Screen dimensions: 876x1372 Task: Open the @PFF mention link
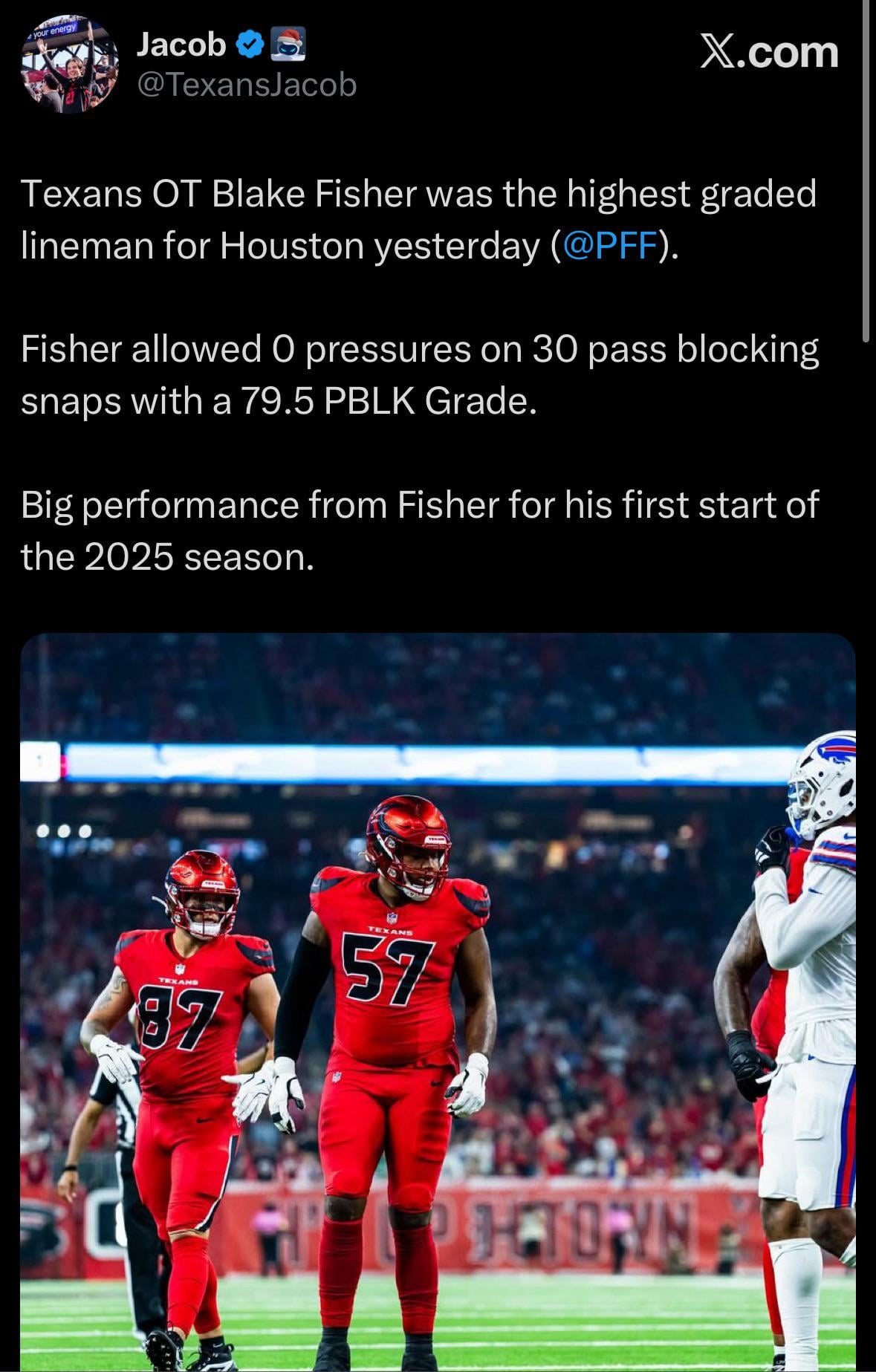point(611,246)
